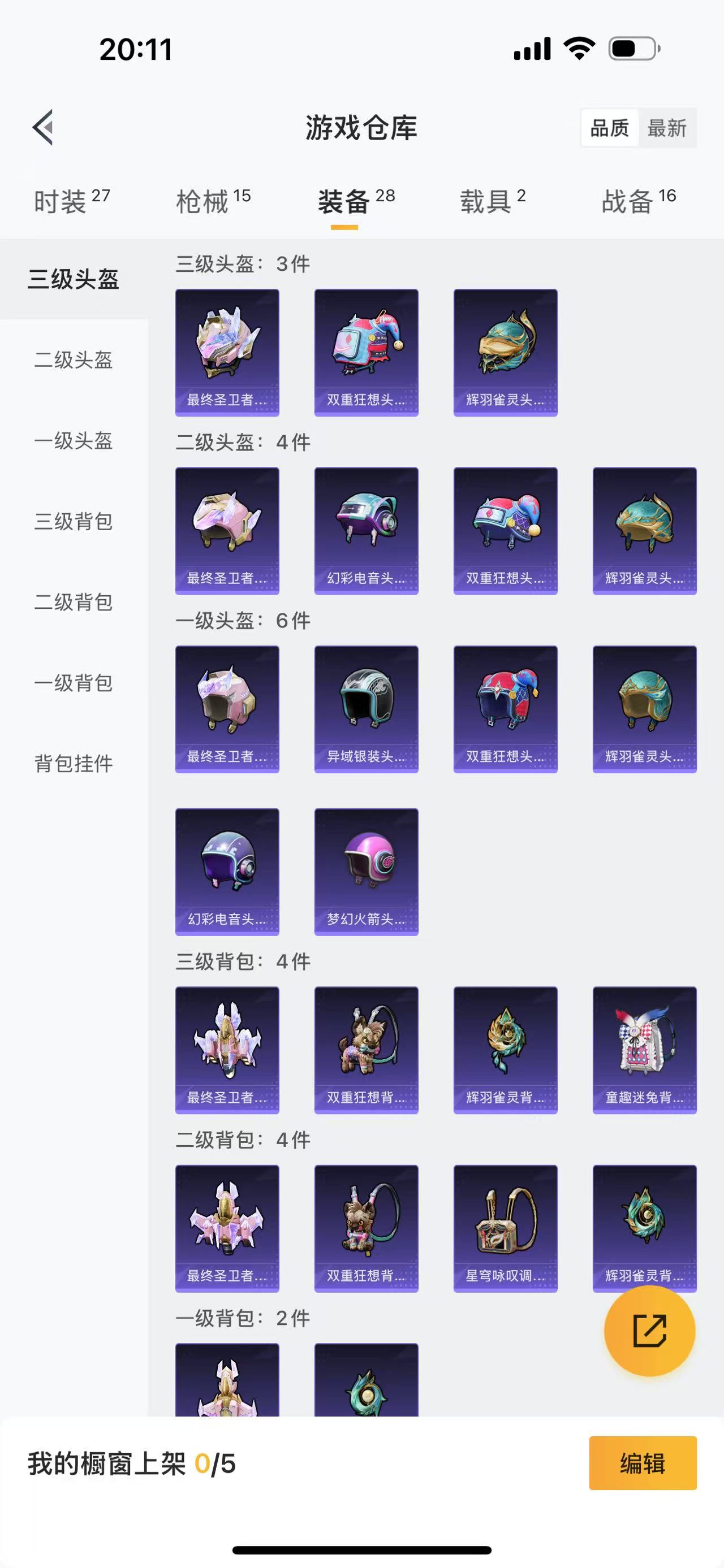
Task: Tap the orange share floating button
Action: [x=649, y=1331]
